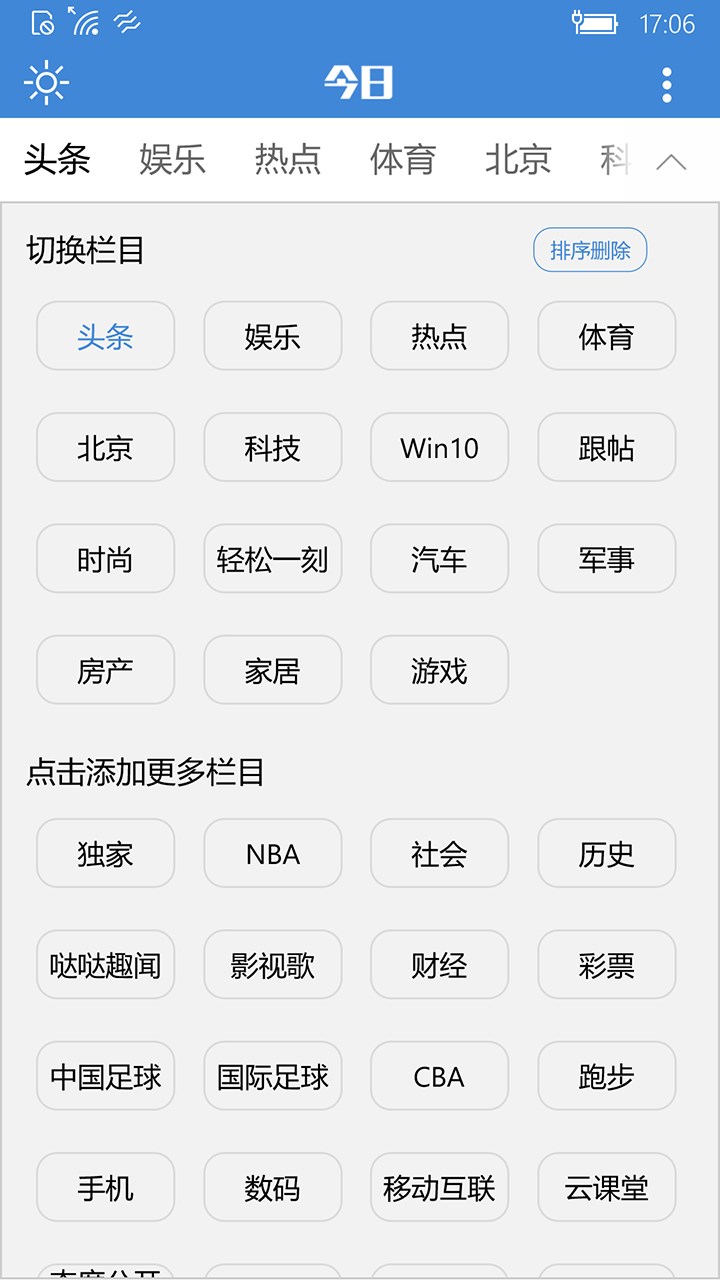The image size is (720, 1280).
Task: Select the 军事 column chip
Action: [606, 559]
